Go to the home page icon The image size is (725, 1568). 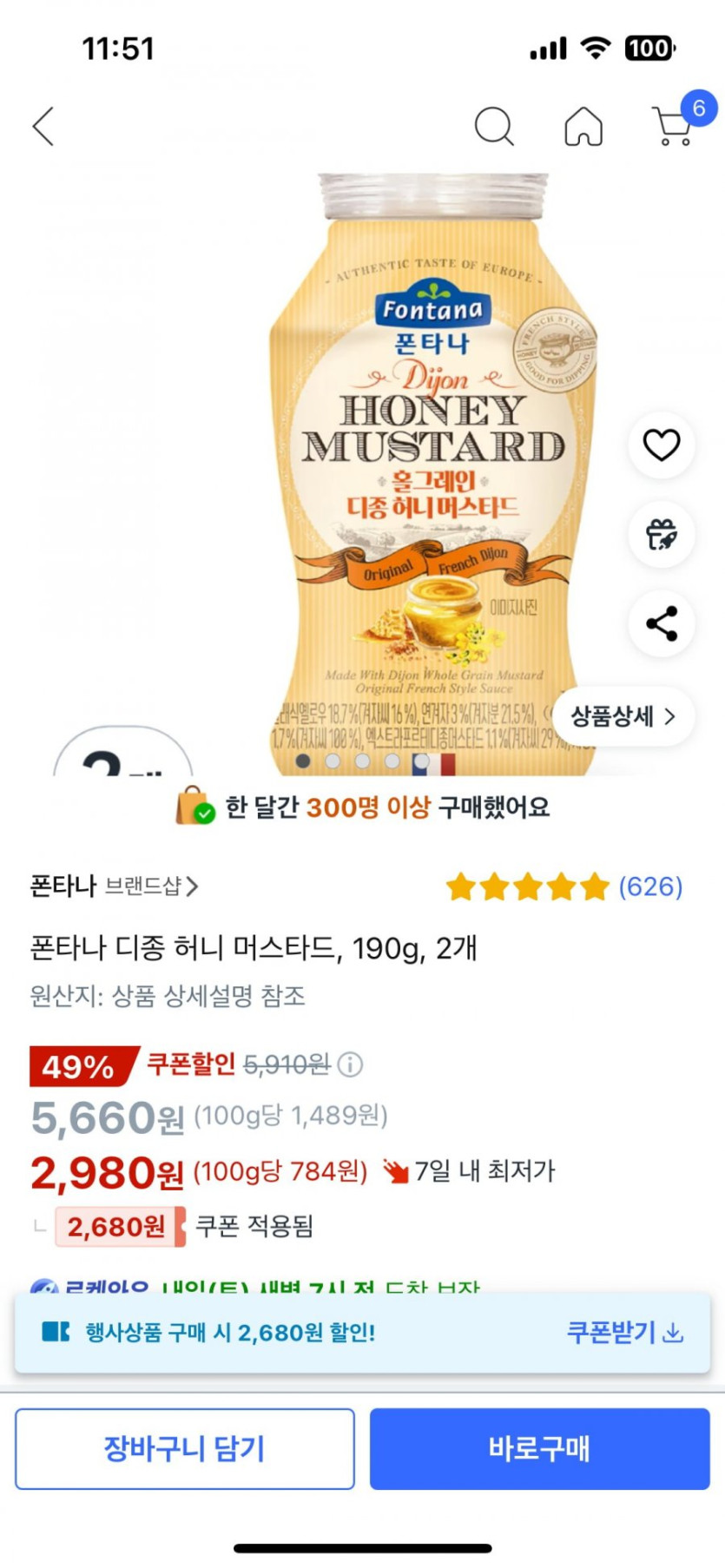583,127
